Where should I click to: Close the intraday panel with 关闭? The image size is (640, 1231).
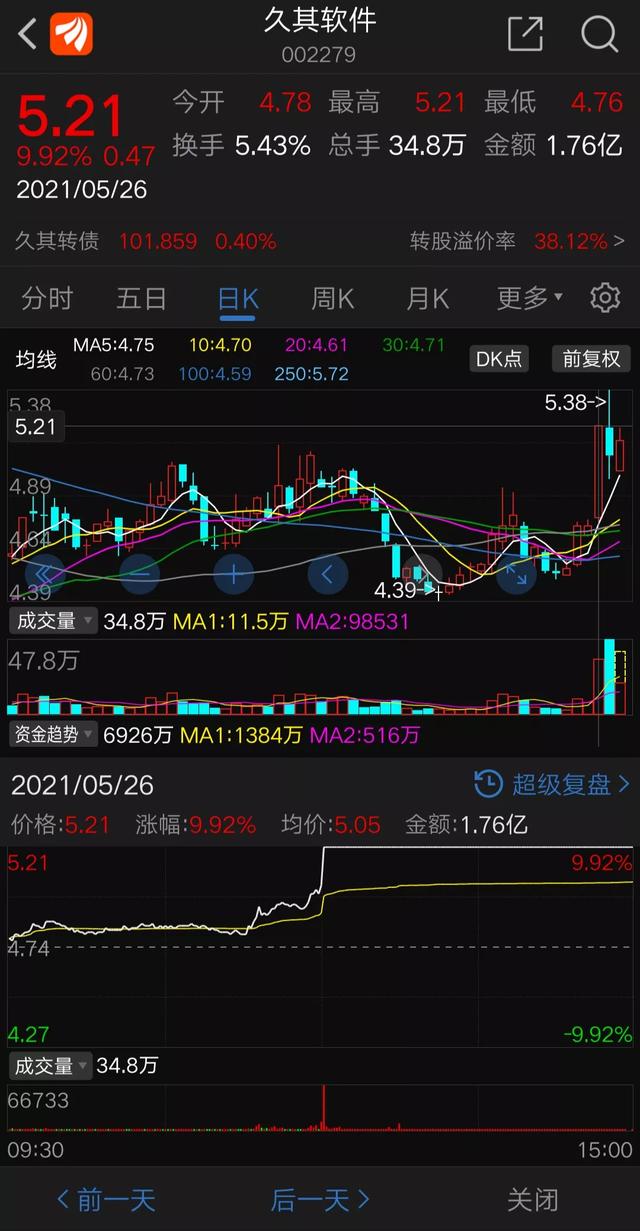pyautogui.click(x=532, y=1199)
